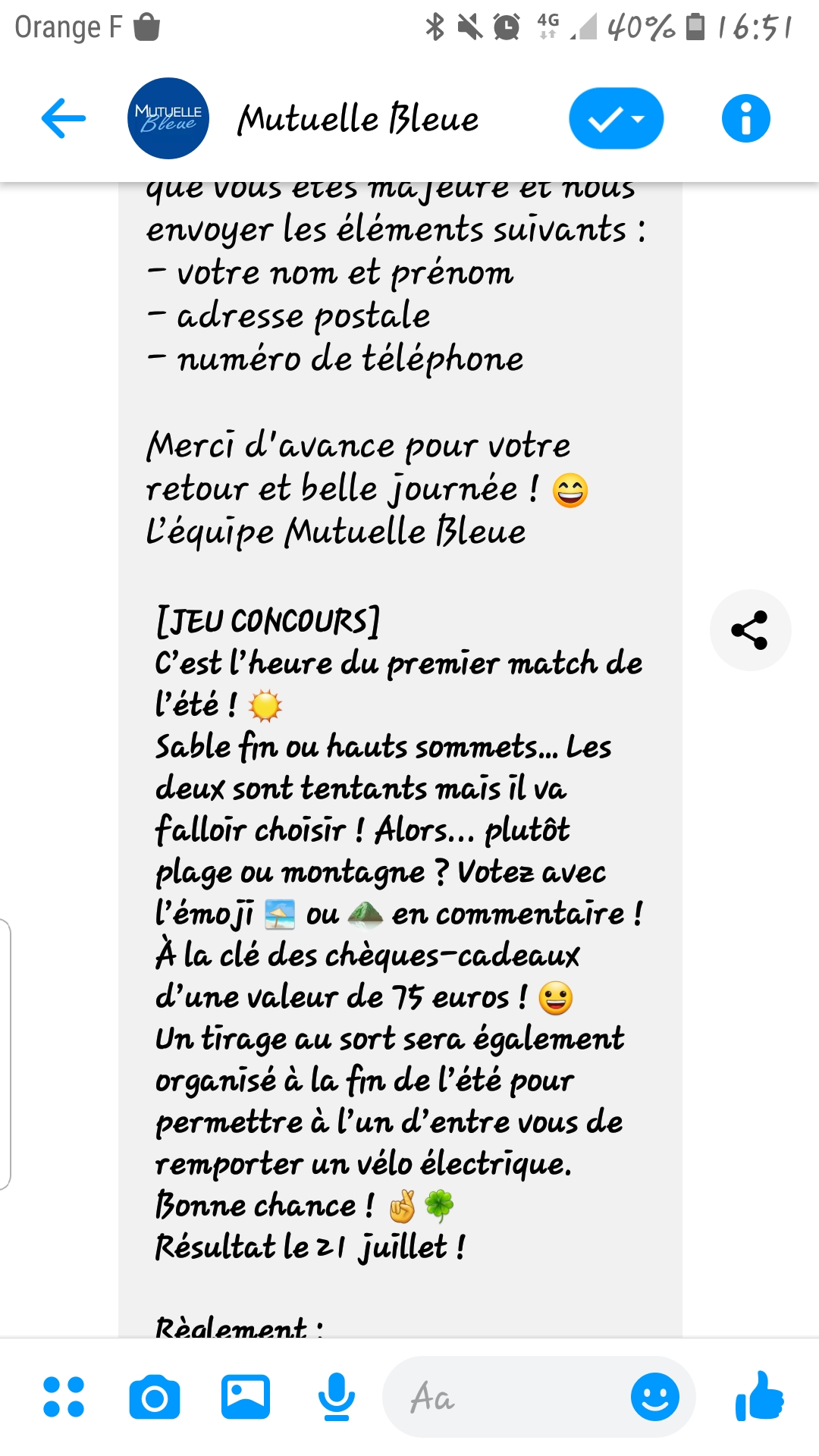Viewport: 819px width, 1456px height.
Task: Open Mutuelle Bleue profile picture
Action: (168, 118)
